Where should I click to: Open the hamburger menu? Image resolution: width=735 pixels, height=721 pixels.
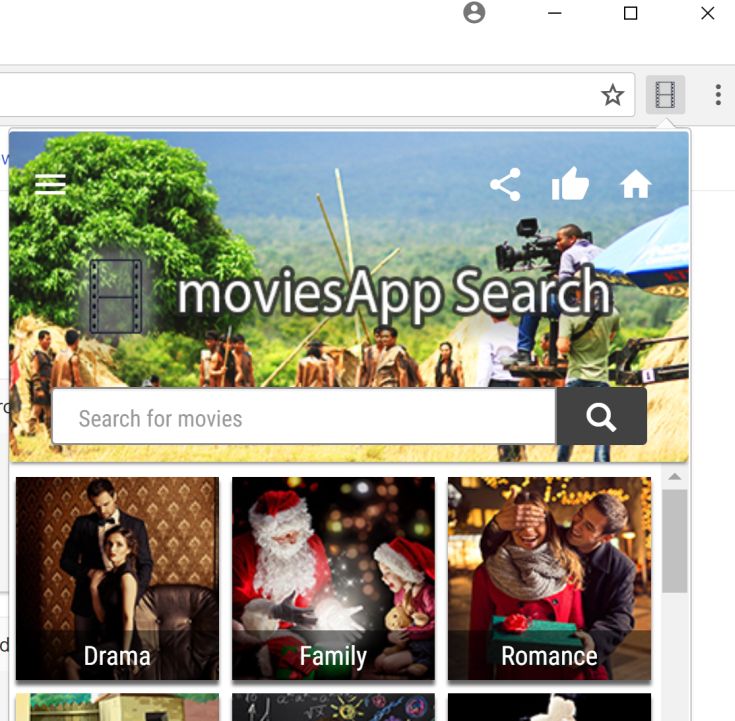click(50, 184)
